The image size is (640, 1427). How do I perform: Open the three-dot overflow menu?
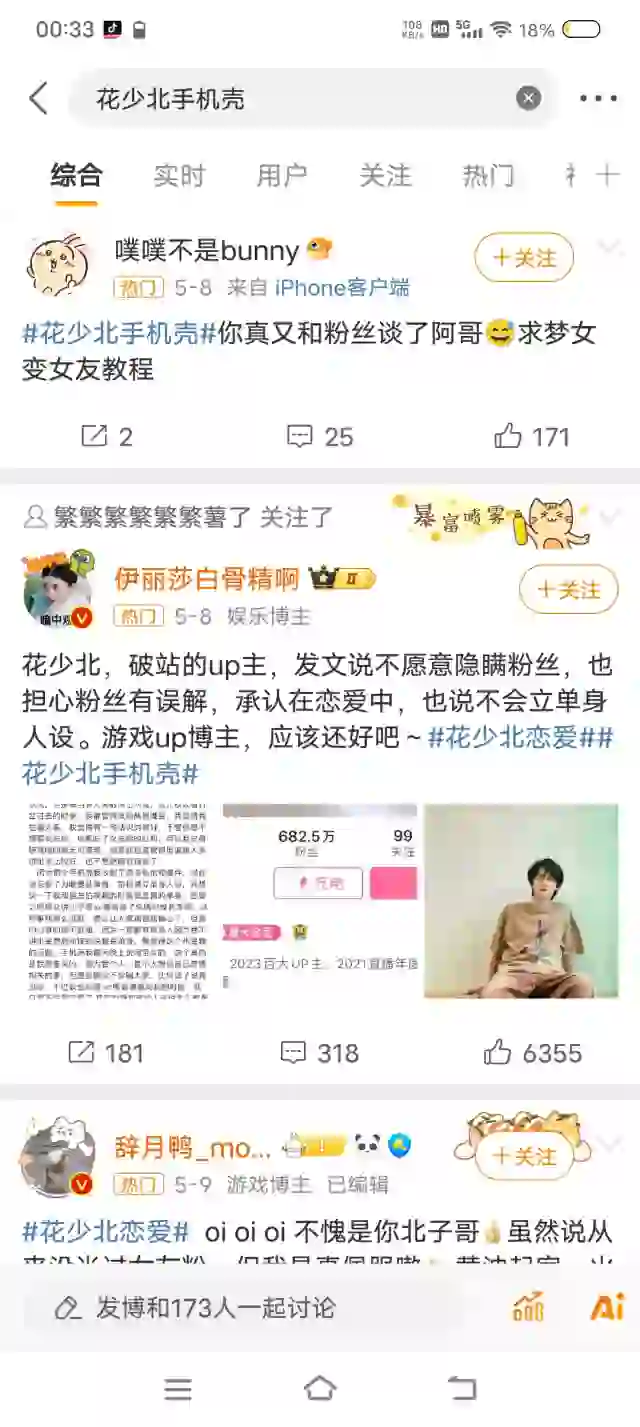598,98
